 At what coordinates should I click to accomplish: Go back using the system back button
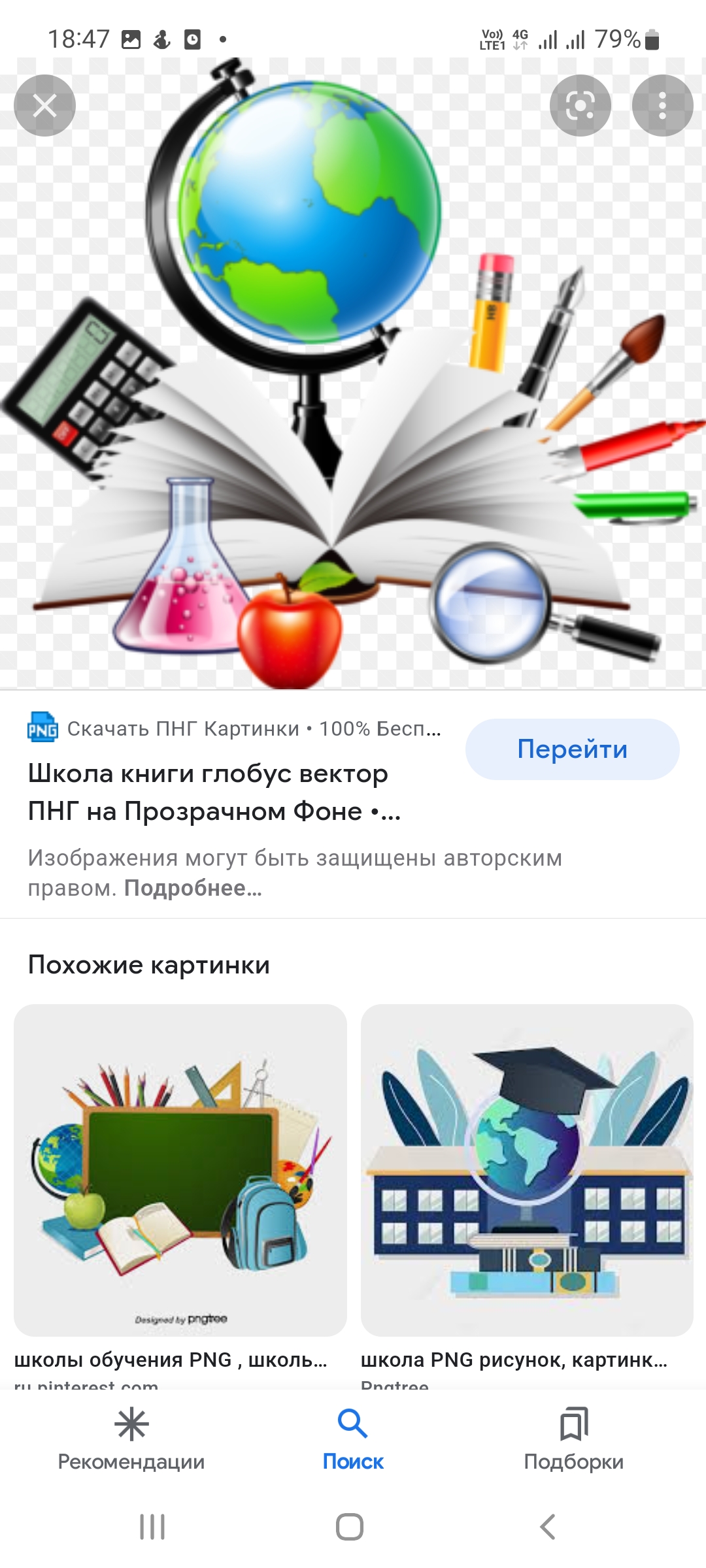(548, 1527)
